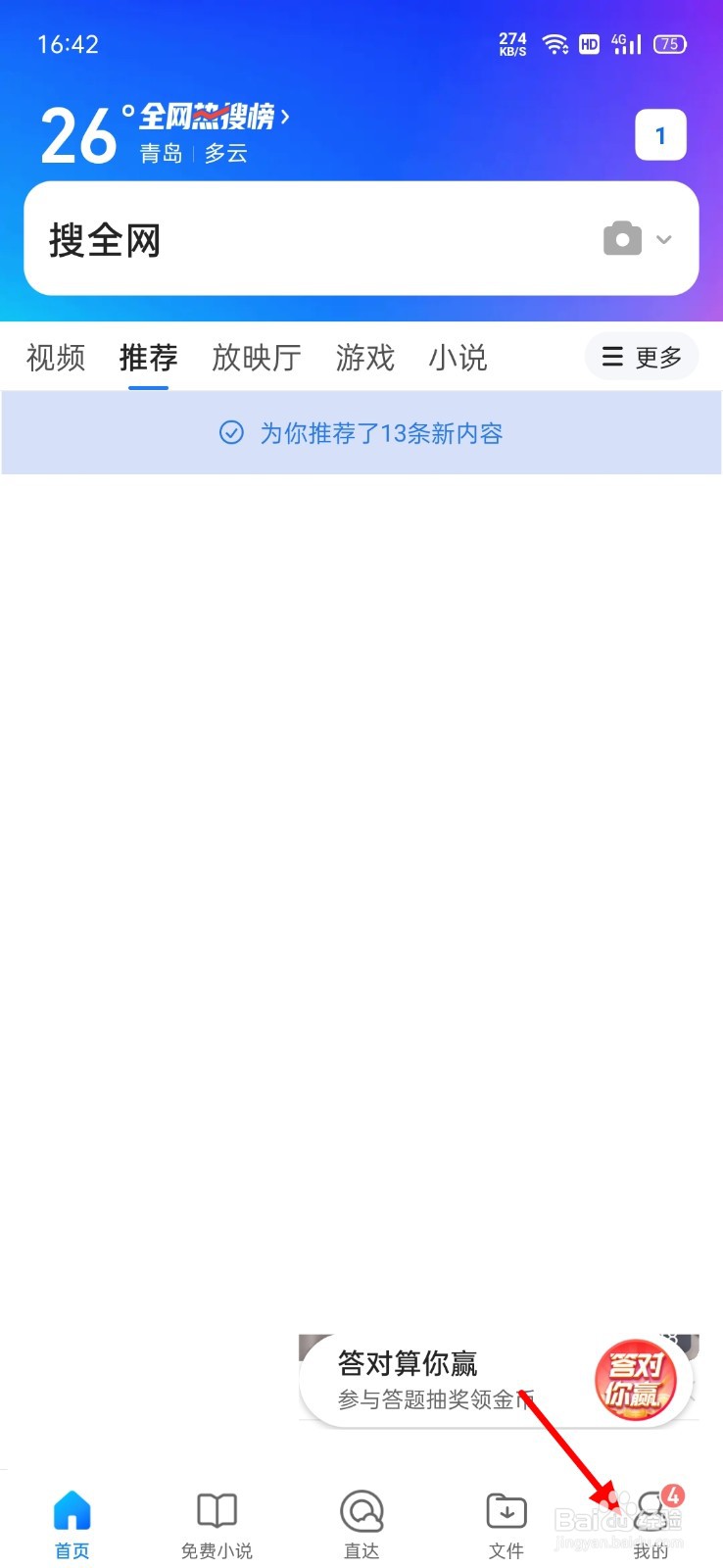Expand the search type dropdown next to camera
Image resolution: width=723 pixels, height=1568 pixels.
click(x=664, y=238)
